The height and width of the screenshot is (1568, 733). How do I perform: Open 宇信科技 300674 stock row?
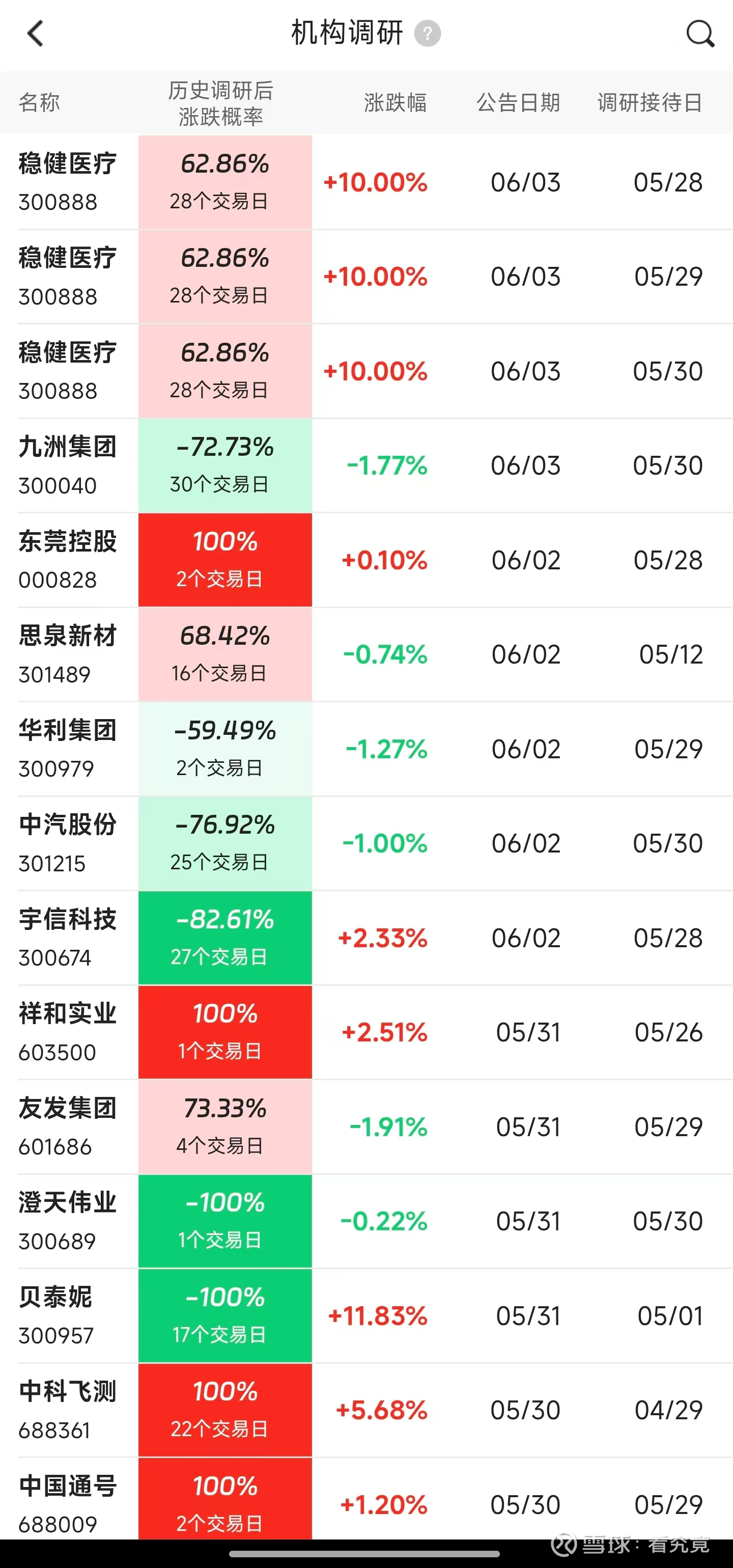tap(366, 938)
